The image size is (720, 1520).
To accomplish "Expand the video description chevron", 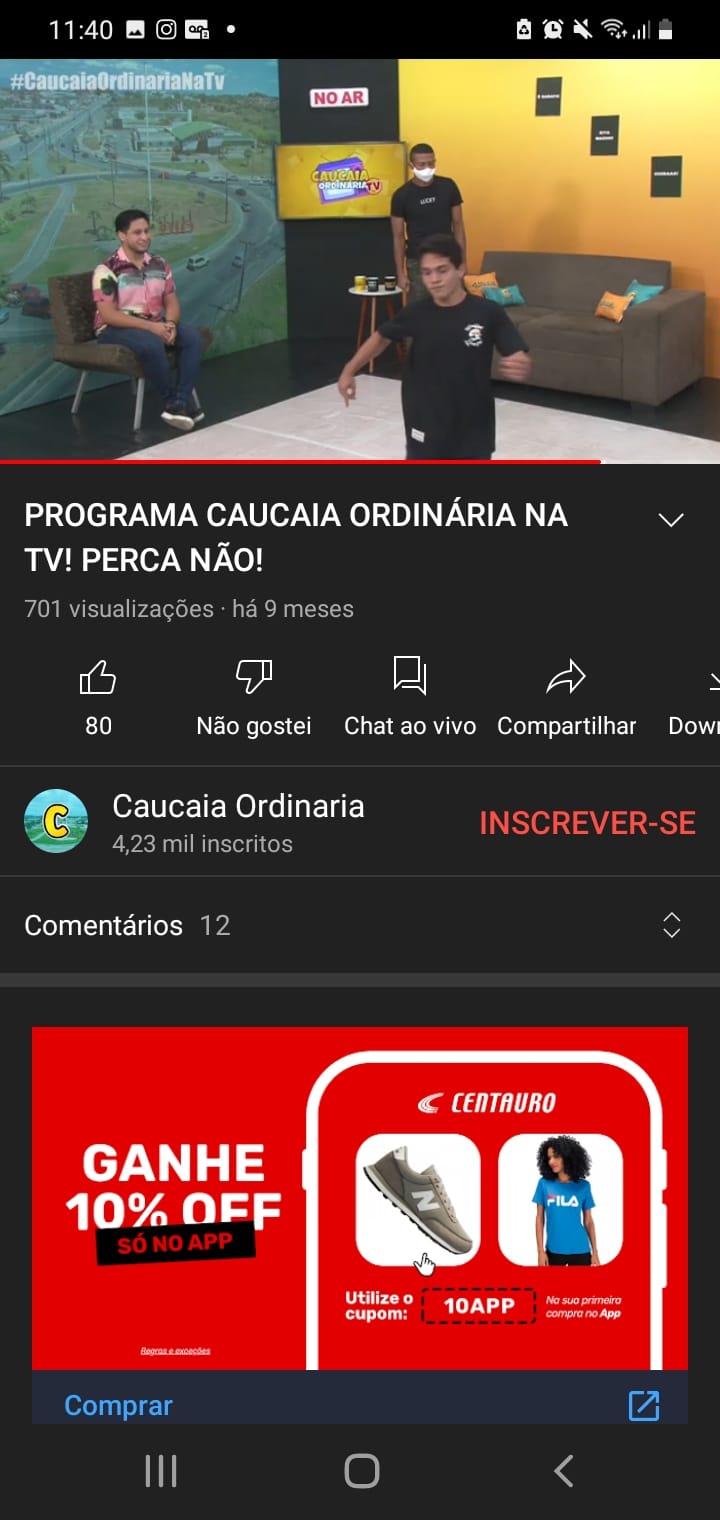I will (x=671, y=520).
